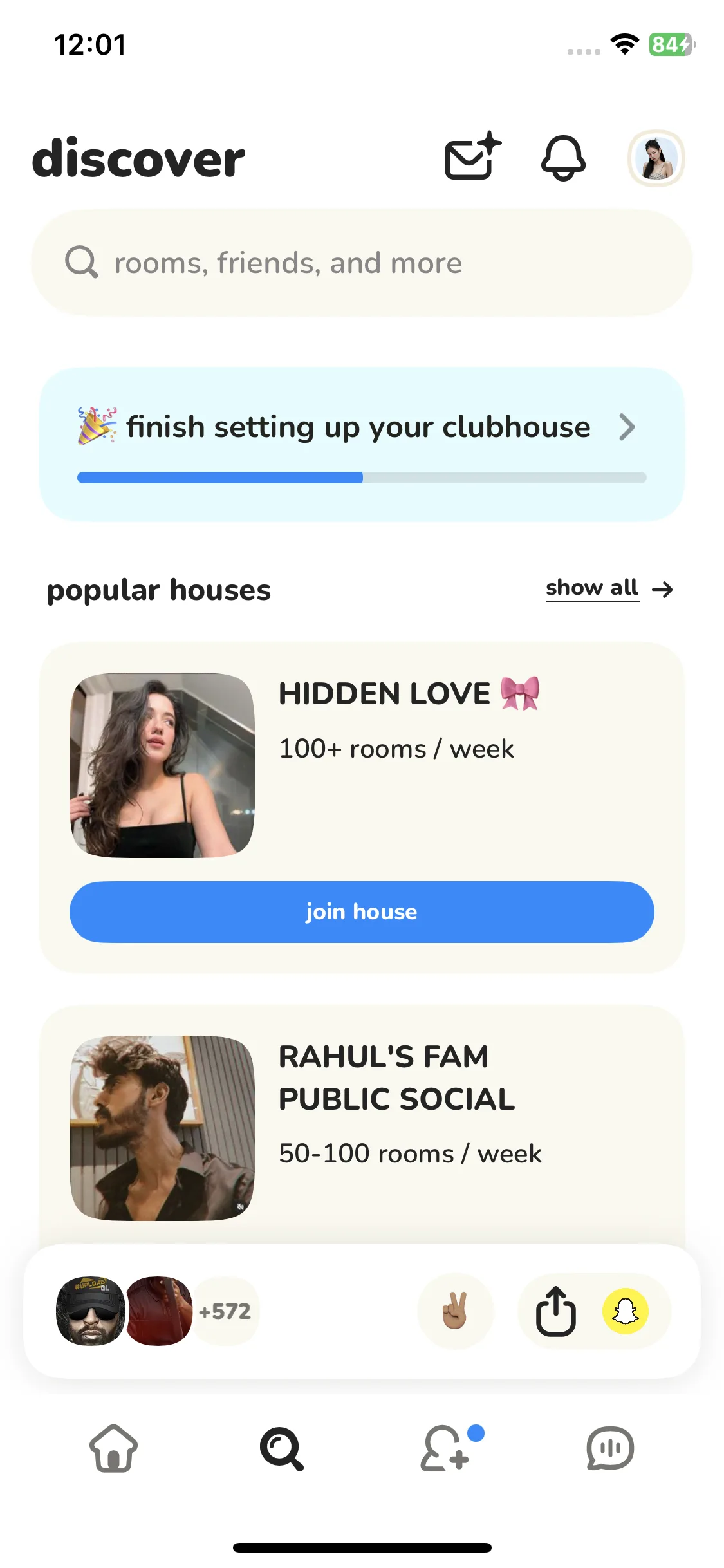
Task: Tap the rooms, friends, and more search field
Action: coord(362,263)
